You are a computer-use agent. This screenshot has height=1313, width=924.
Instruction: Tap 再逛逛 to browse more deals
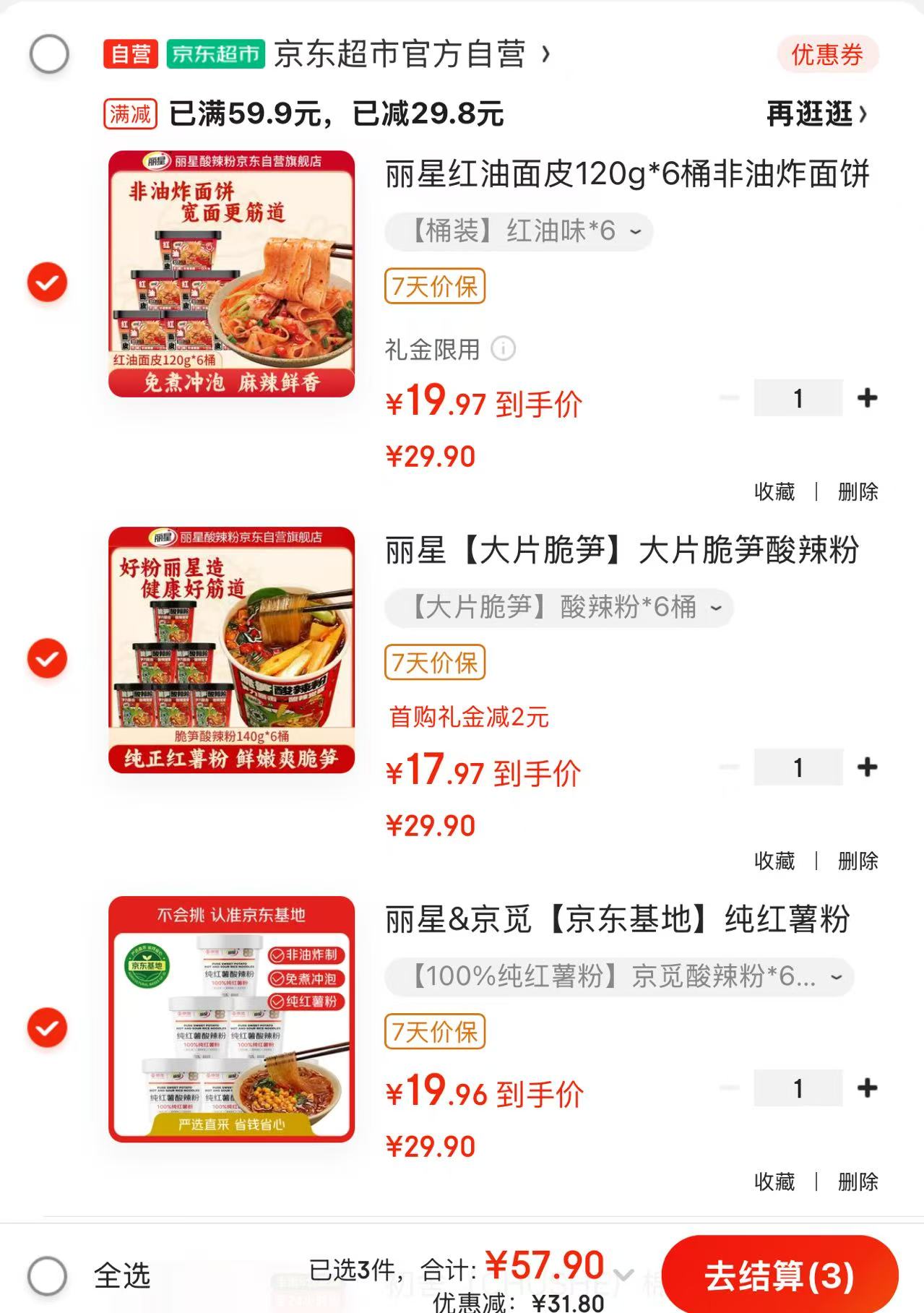pos(816,114)
